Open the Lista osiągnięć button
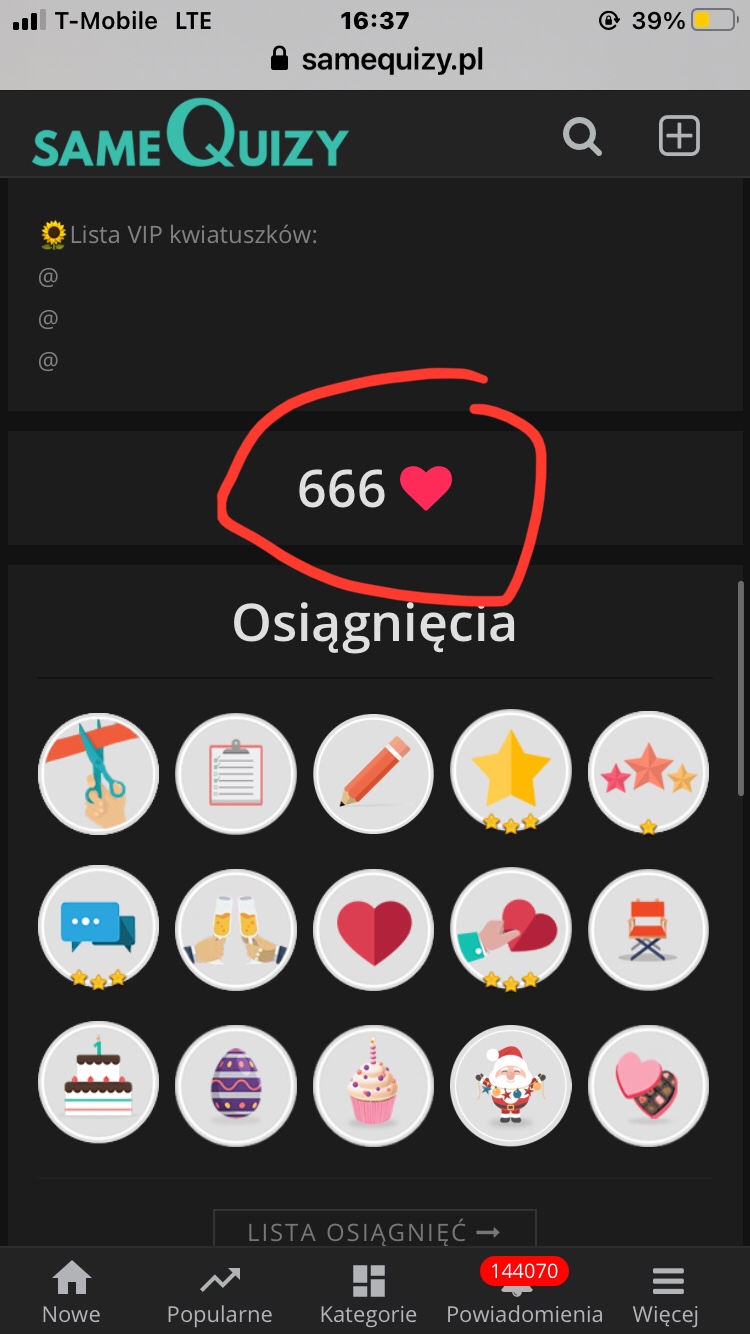Viewport: 750px width, 1334px height. click(375, 1232)
